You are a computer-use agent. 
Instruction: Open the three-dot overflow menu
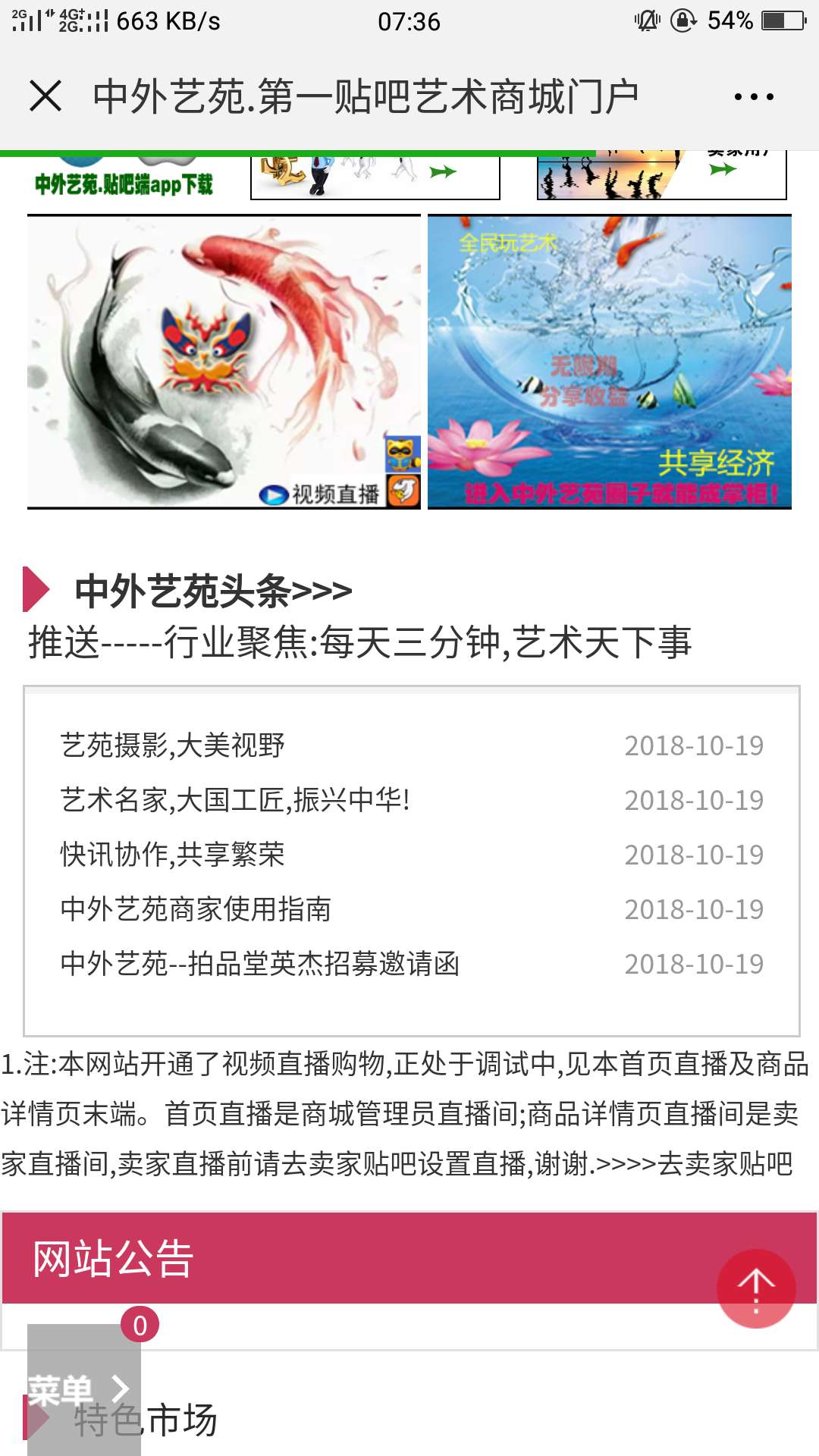tap(754, 96)
